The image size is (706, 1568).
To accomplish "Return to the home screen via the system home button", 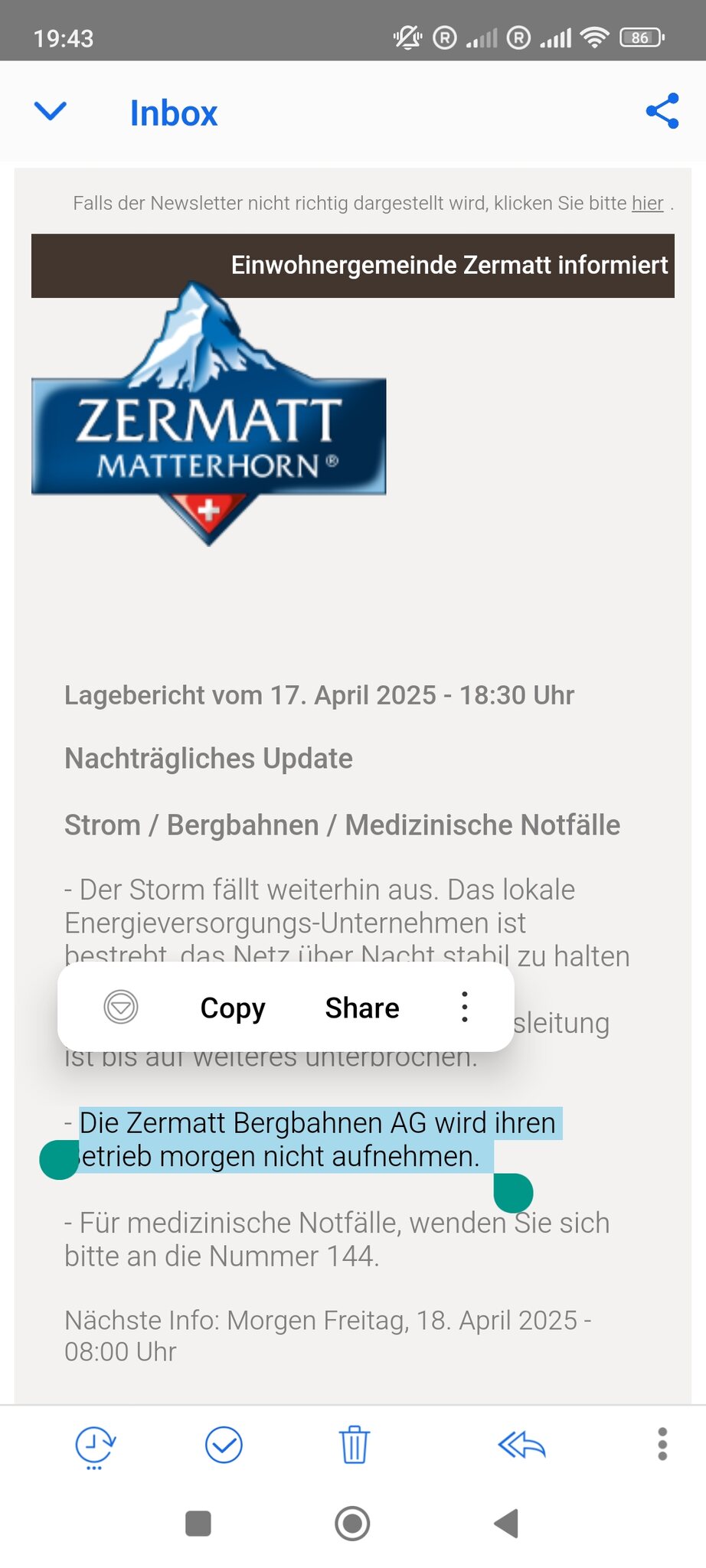I will pos(353,1524).
